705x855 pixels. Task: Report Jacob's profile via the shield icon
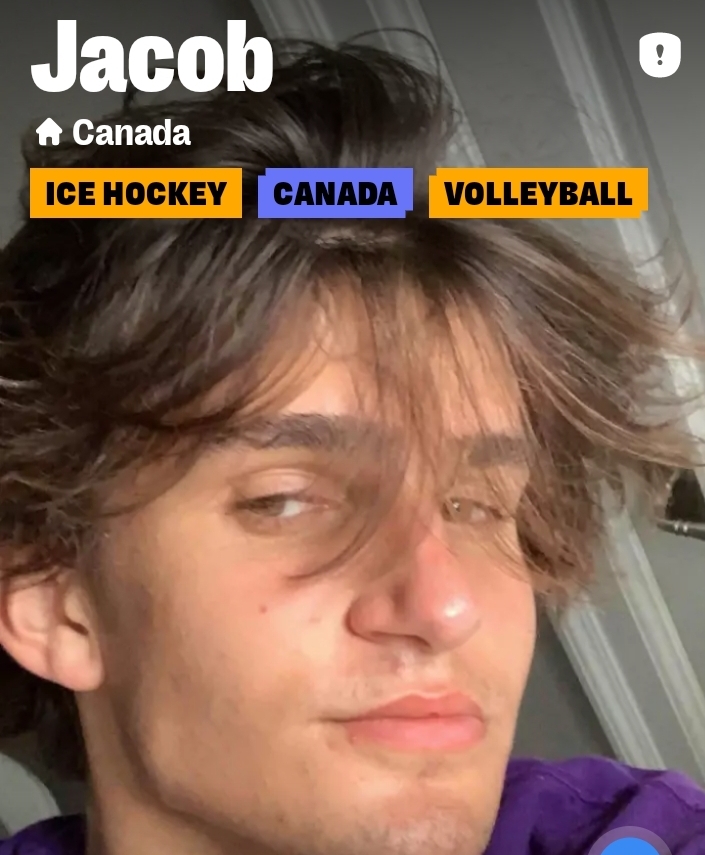660,55
